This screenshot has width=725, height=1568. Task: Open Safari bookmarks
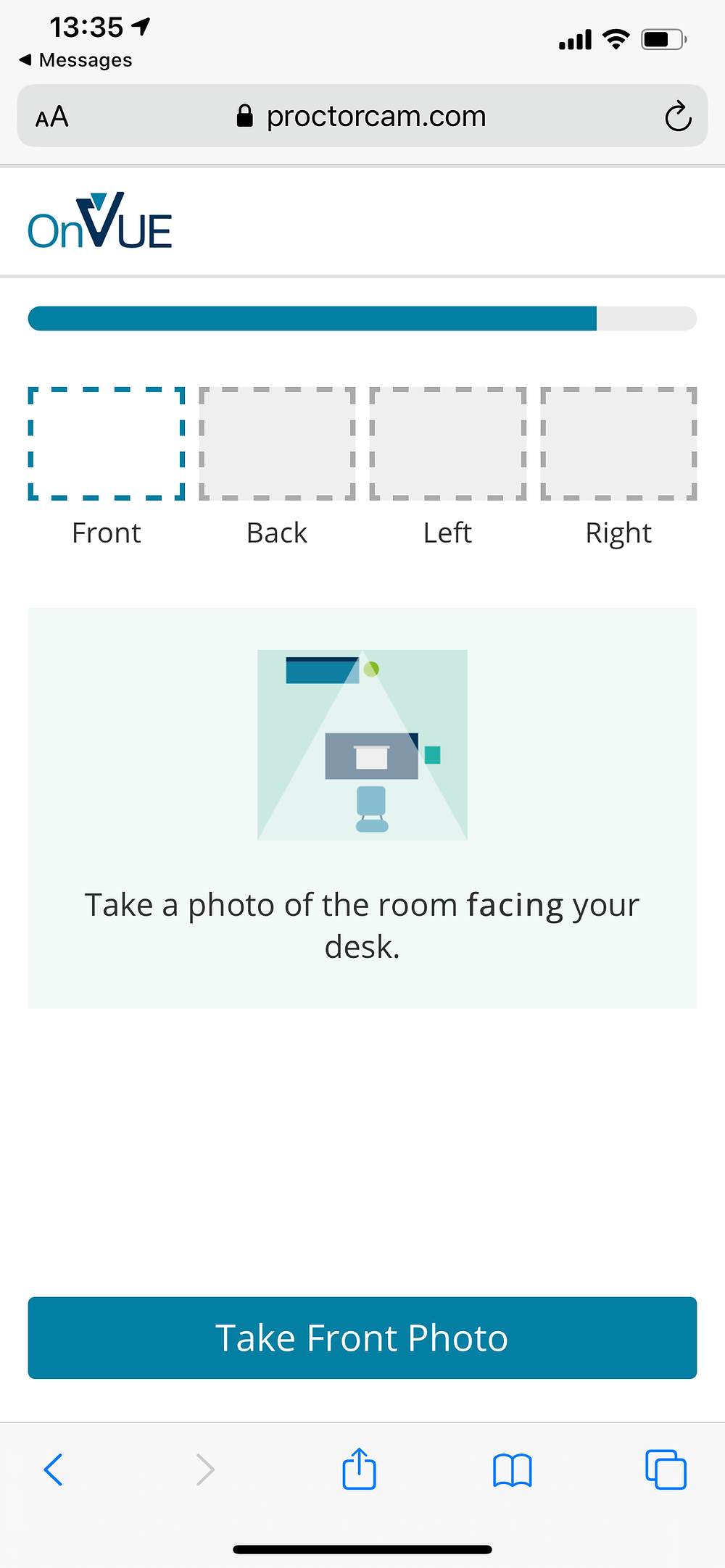tap(513, 1470)
